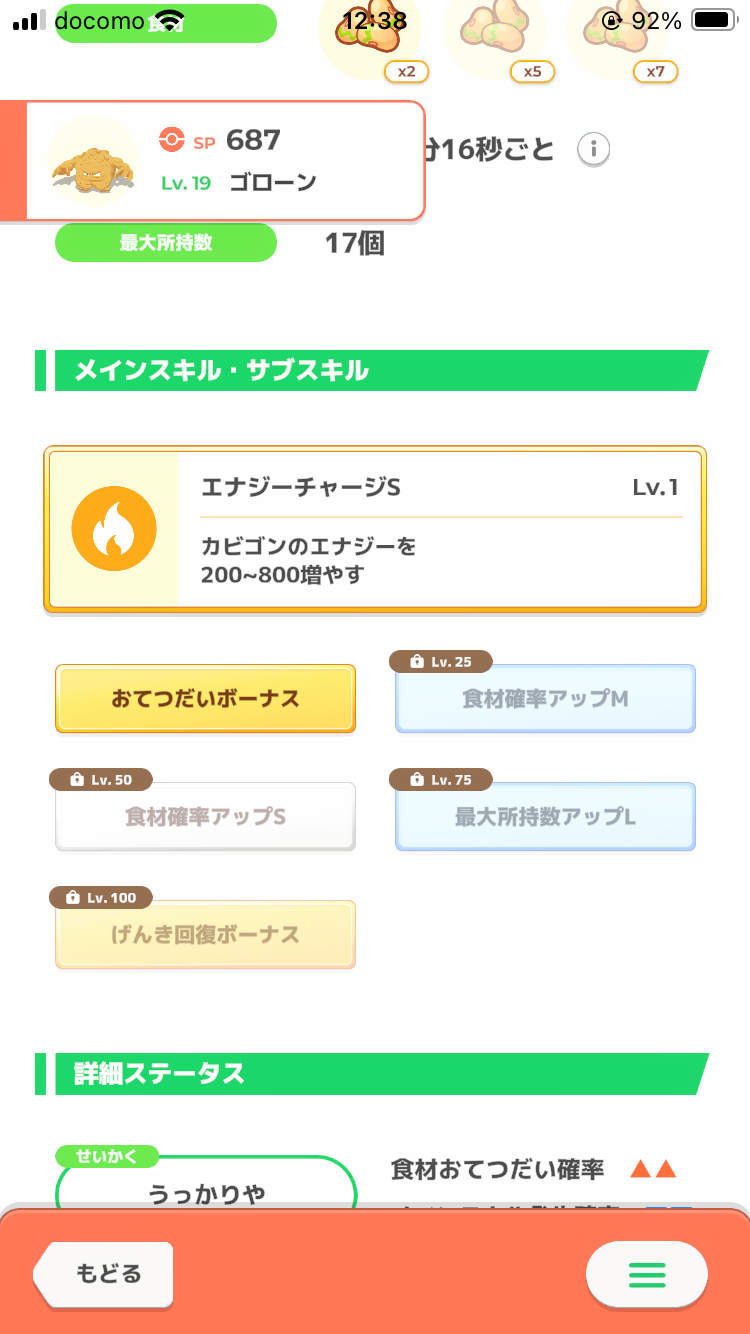750x1334 pixels.
Task: Open the green hamburger menu button
Action: tap(647, 1274)
